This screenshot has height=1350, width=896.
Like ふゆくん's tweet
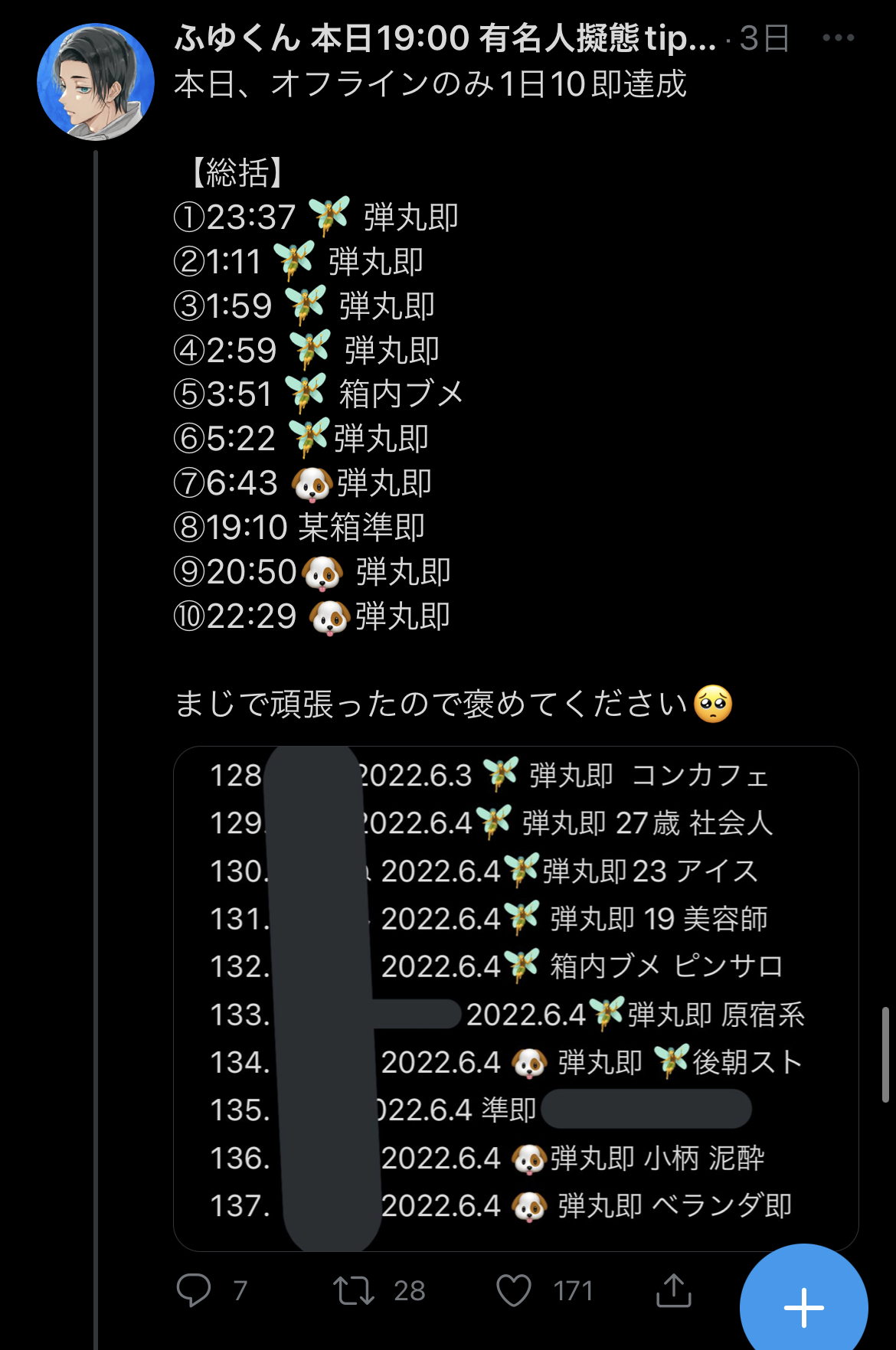(514, 1290)
